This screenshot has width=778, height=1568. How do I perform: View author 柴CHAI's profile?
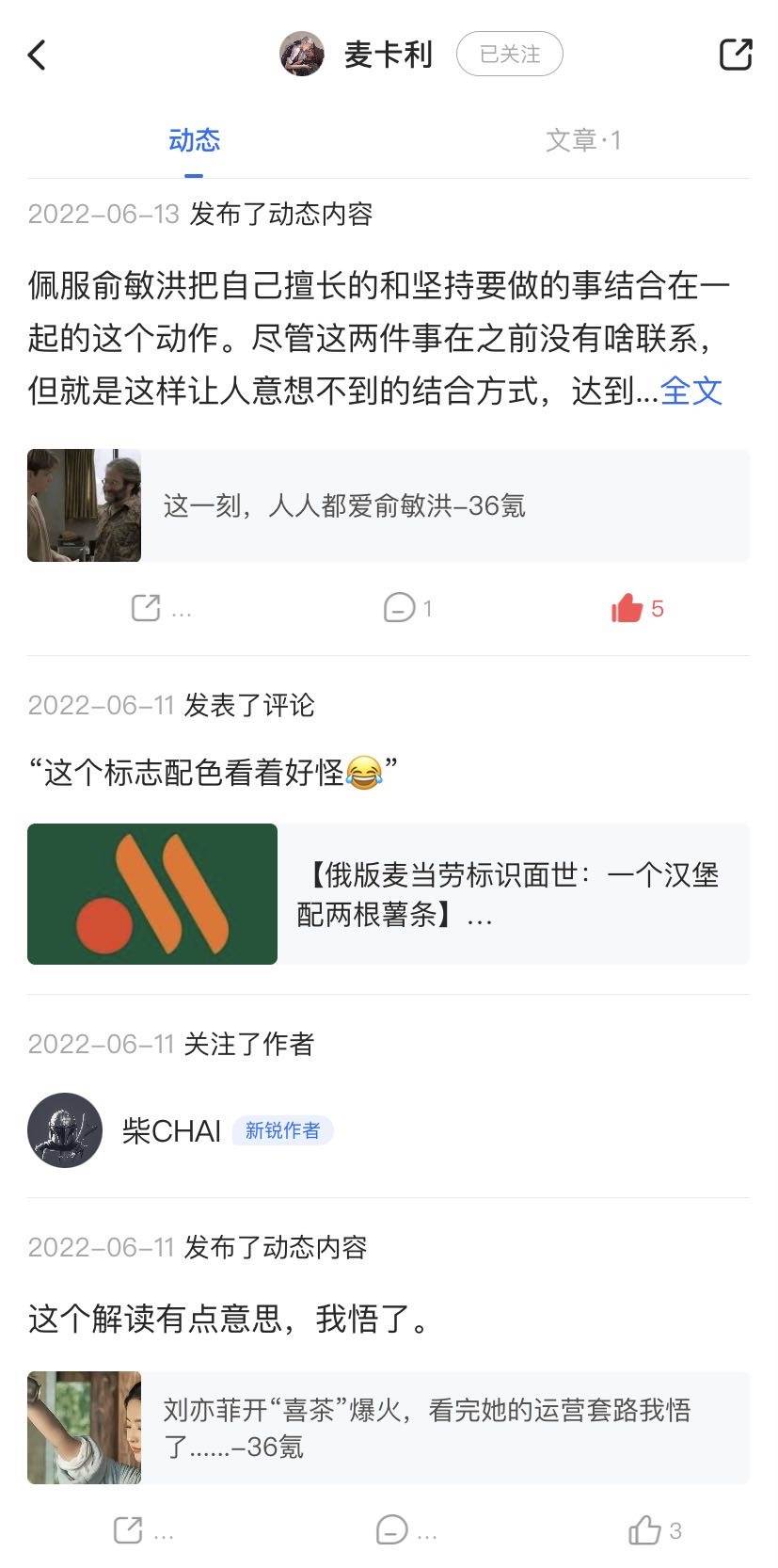pos(169,1130)
